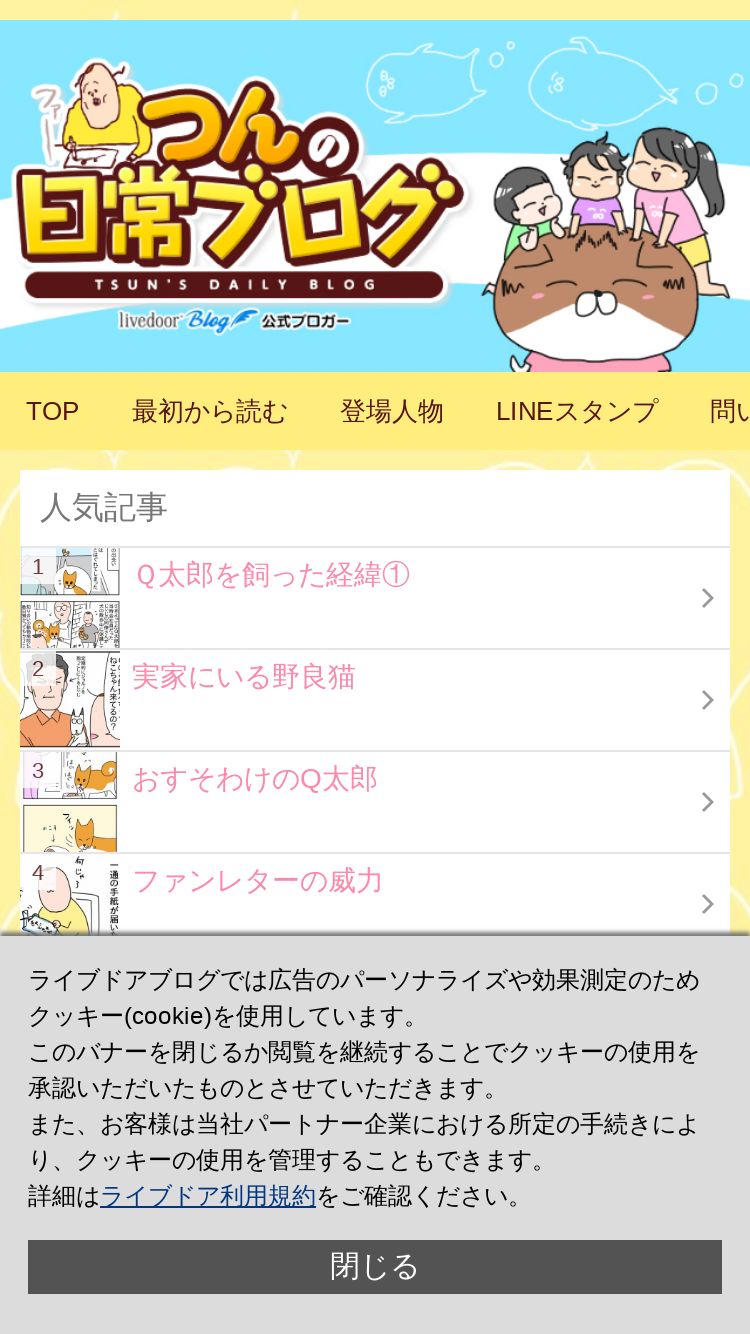750x1334 pixels.
Task: Go to 最初から読む page
Action: [x=209, y=411]
